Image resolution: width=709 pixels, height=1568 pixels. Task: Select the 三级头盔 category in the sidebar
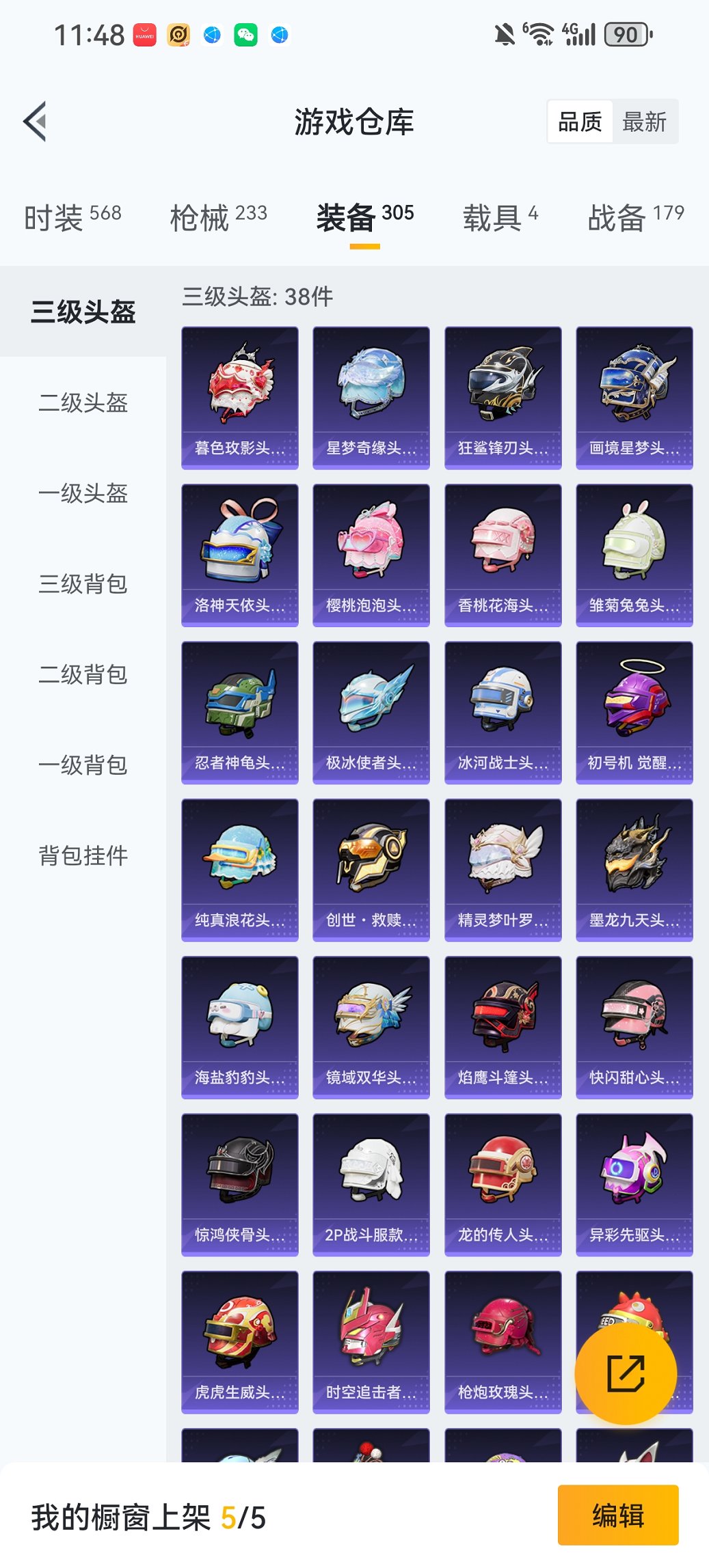tap(82, 311)
